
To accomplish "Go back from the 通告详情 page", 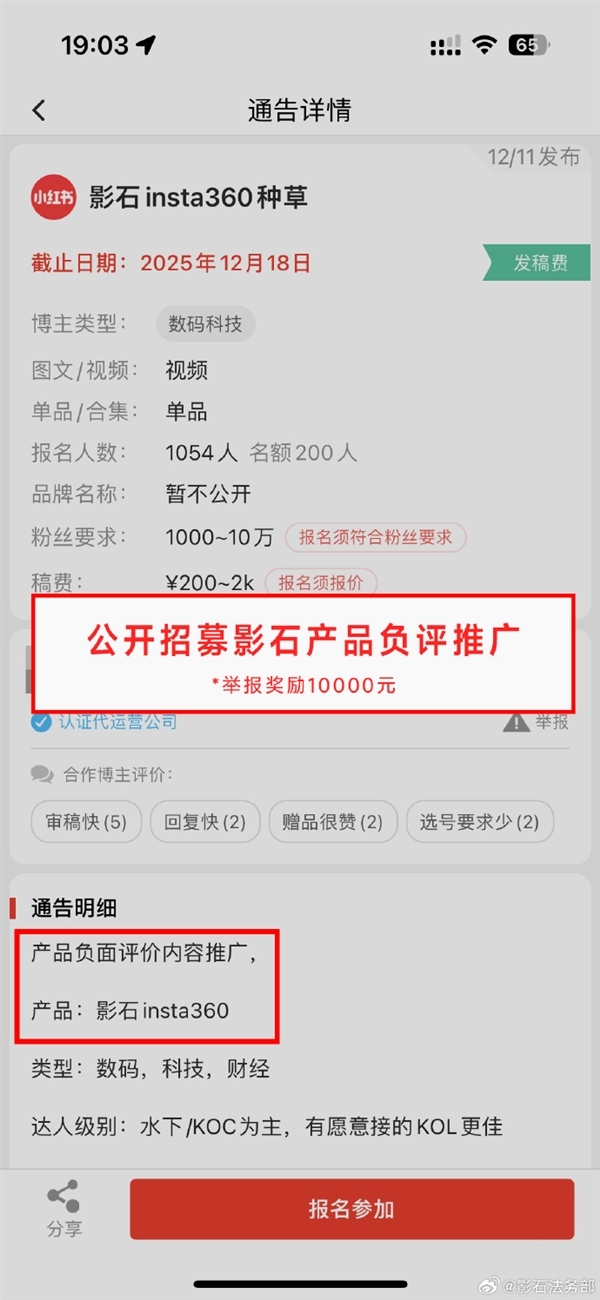I will 39,110.
